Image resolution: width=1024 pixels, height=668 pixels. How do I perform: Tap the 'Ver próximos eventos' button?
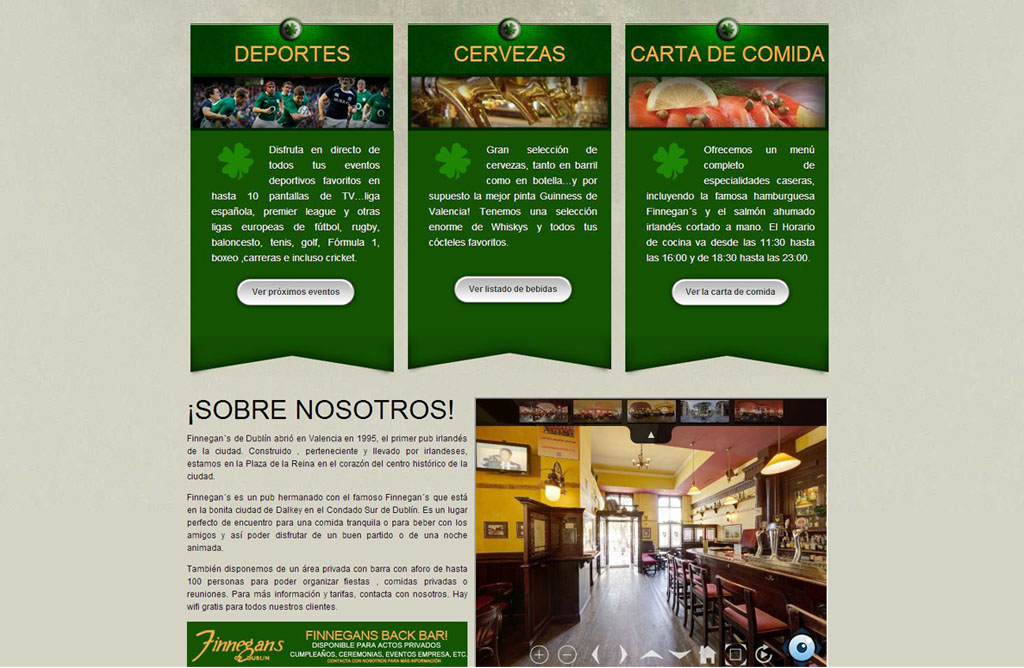point(295,292)
